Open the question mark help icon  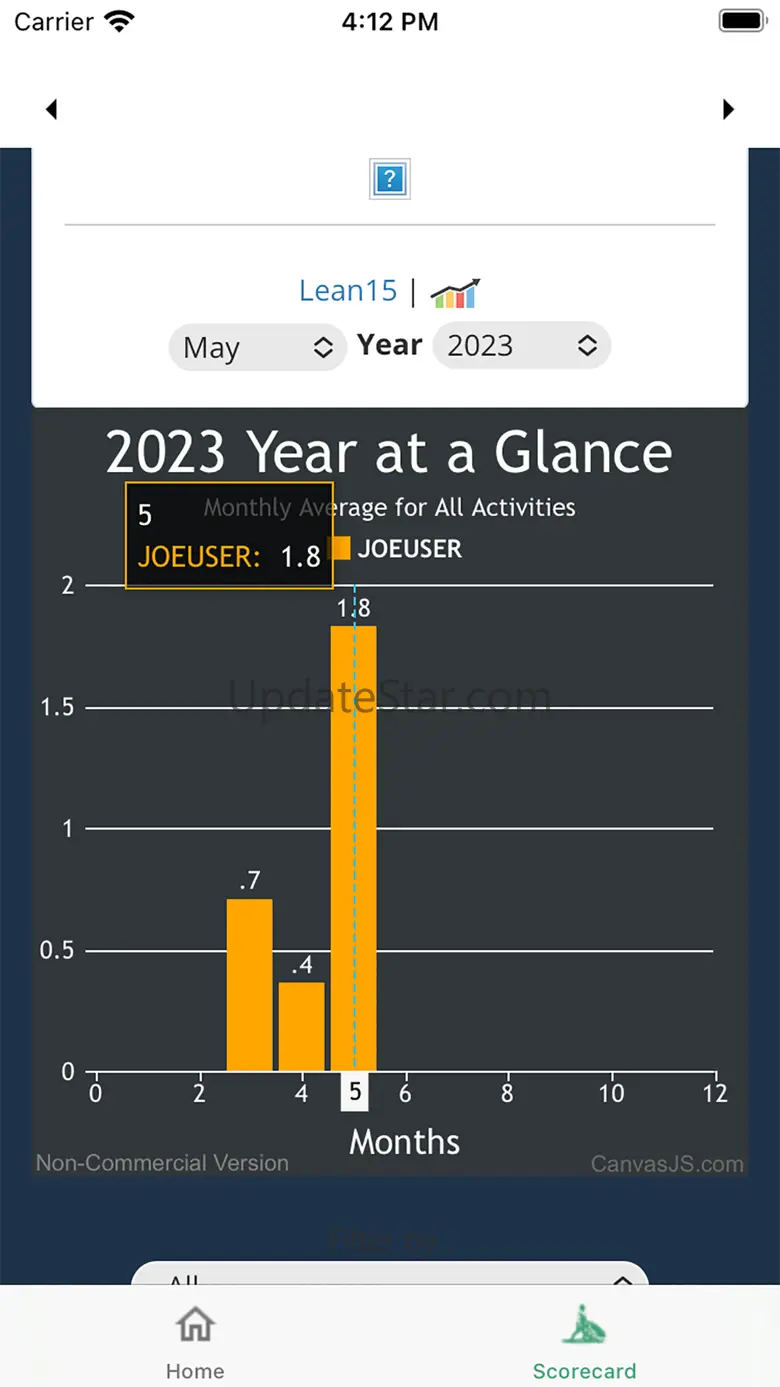389,180
